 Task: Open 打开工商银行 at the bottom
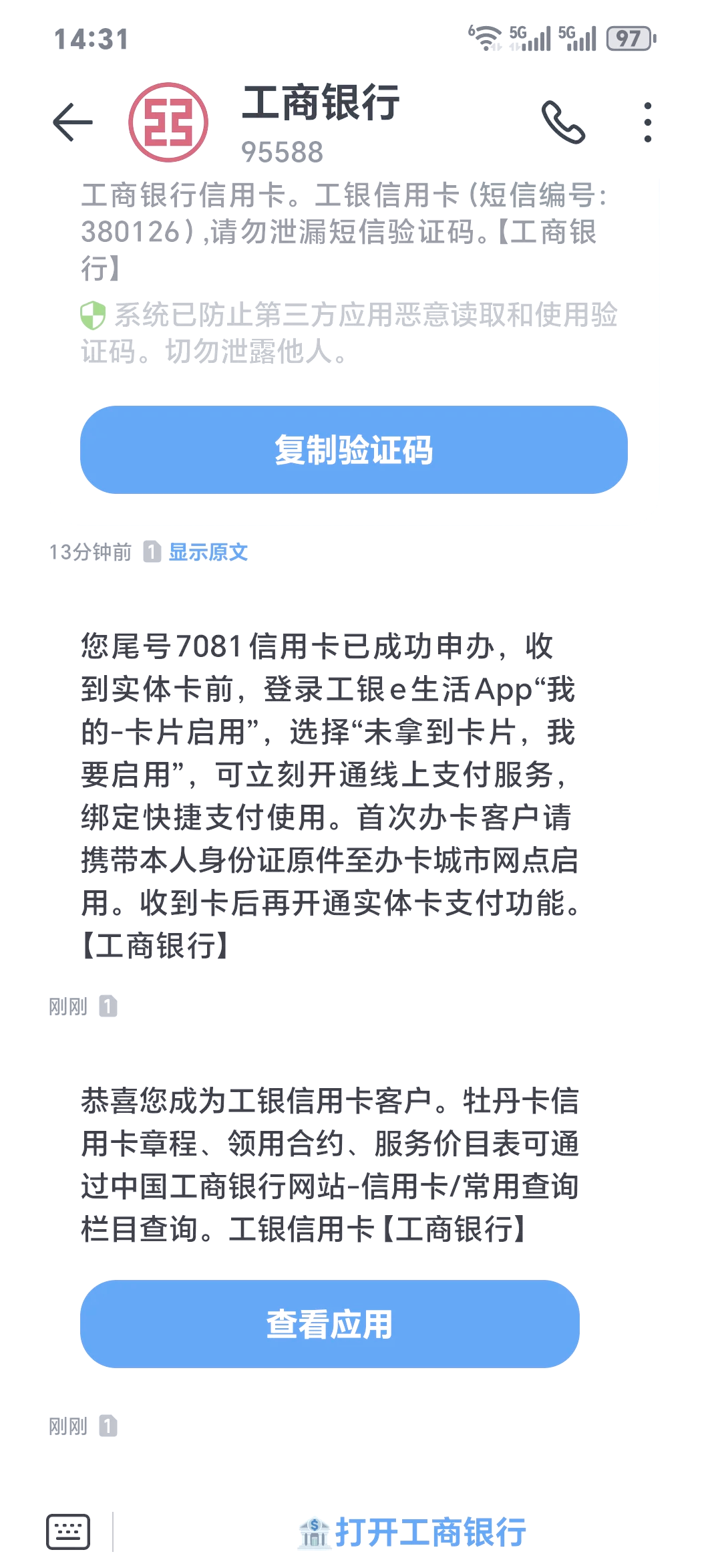click(412, 1532)
